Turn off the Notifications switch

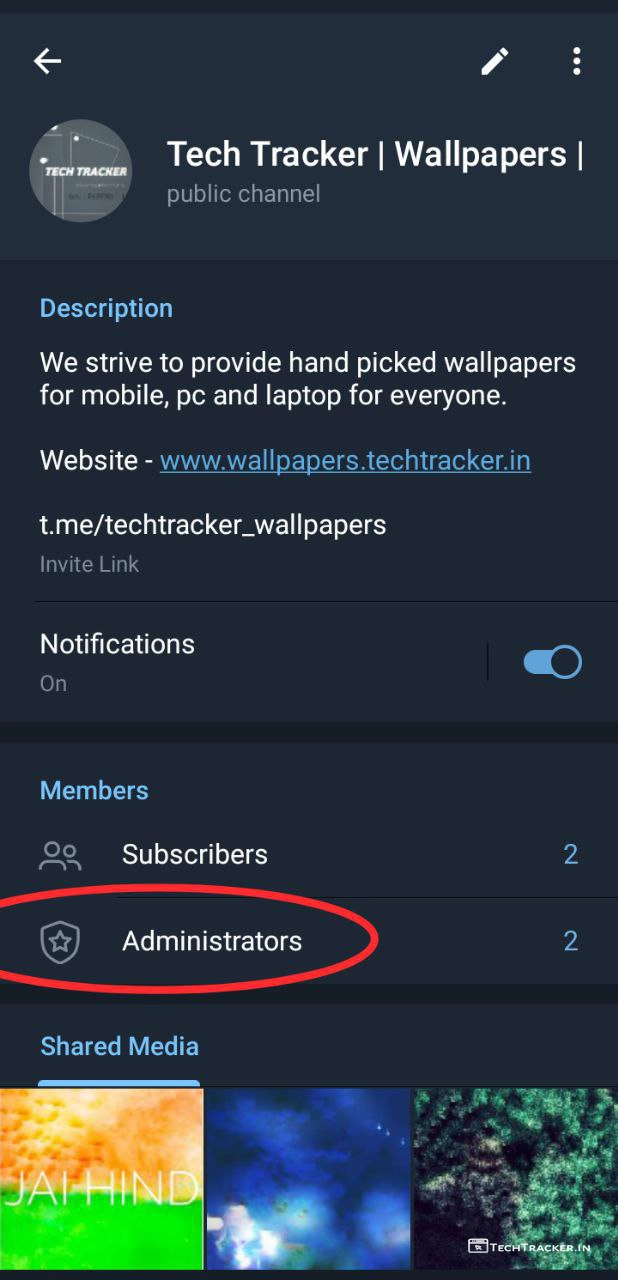552,662
